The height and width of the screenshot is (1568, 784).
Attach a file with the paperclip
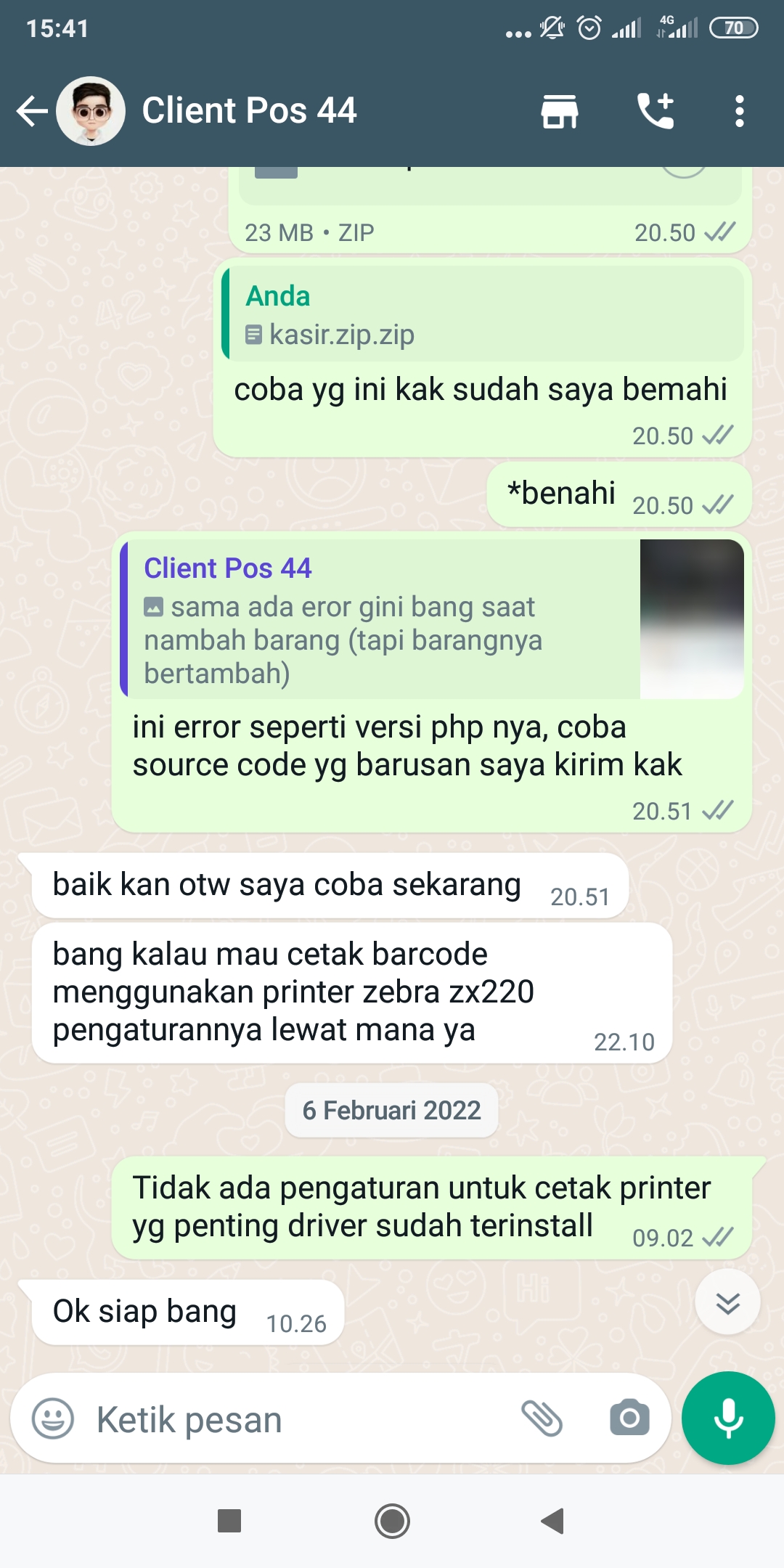(x=542, y=1418)
